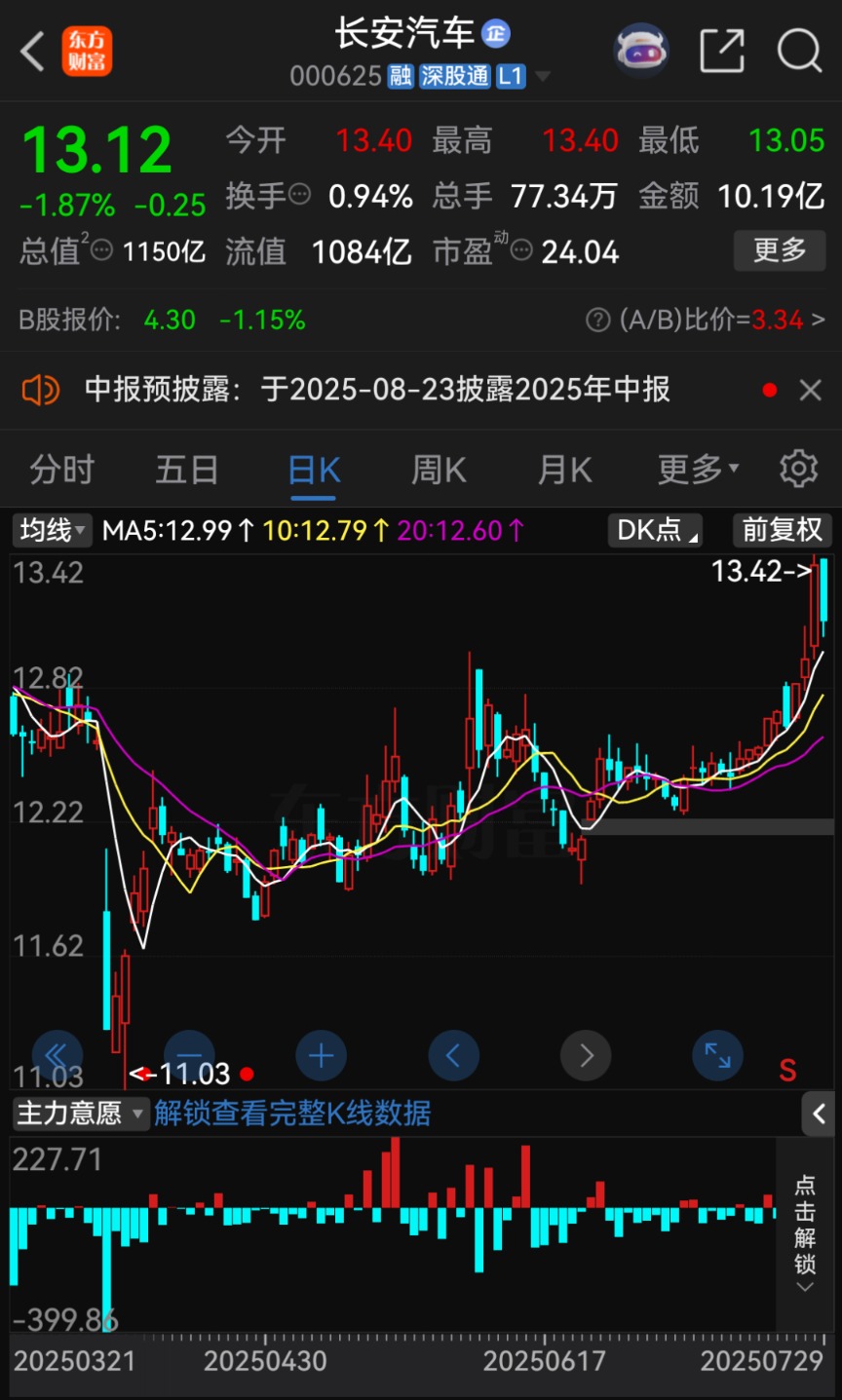The width and height of the screenshot is (842, 1400).
Task: Open the A/B比价 comparison link
Action: click(707, 320)
